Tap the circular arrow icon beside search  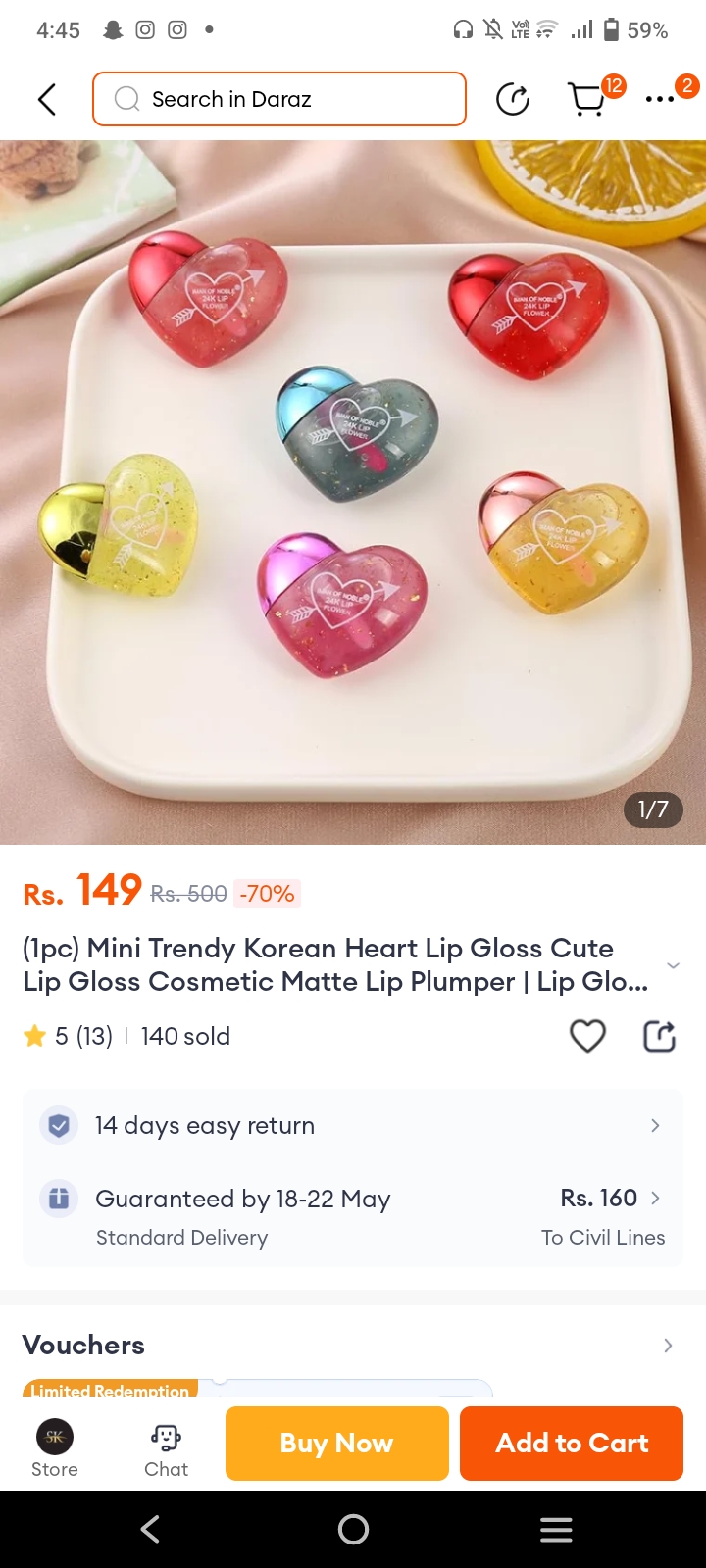point(513,99)
